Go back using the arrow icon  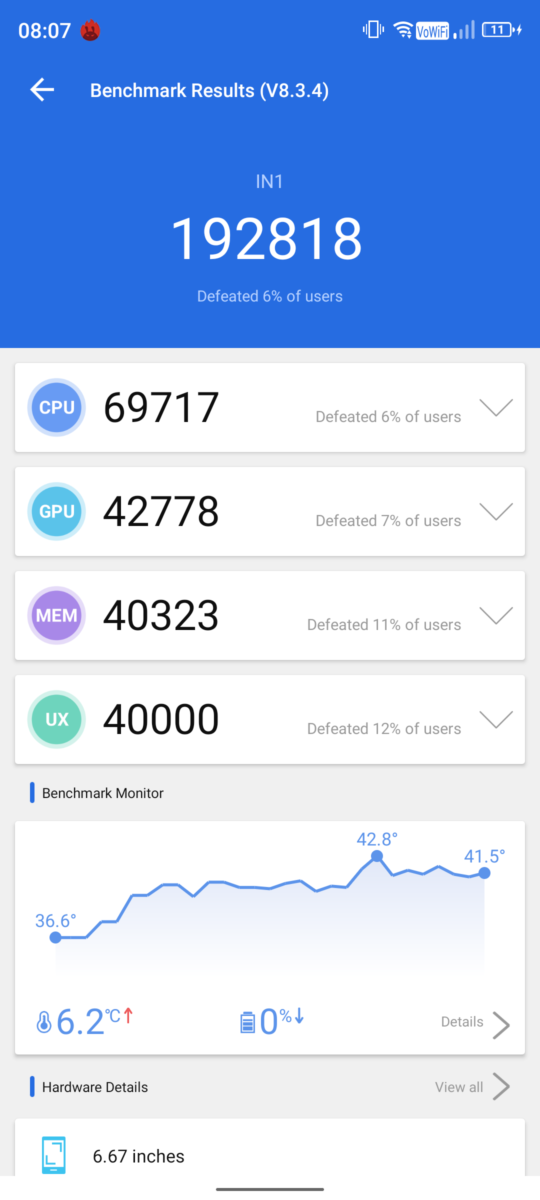click(42, 90)
